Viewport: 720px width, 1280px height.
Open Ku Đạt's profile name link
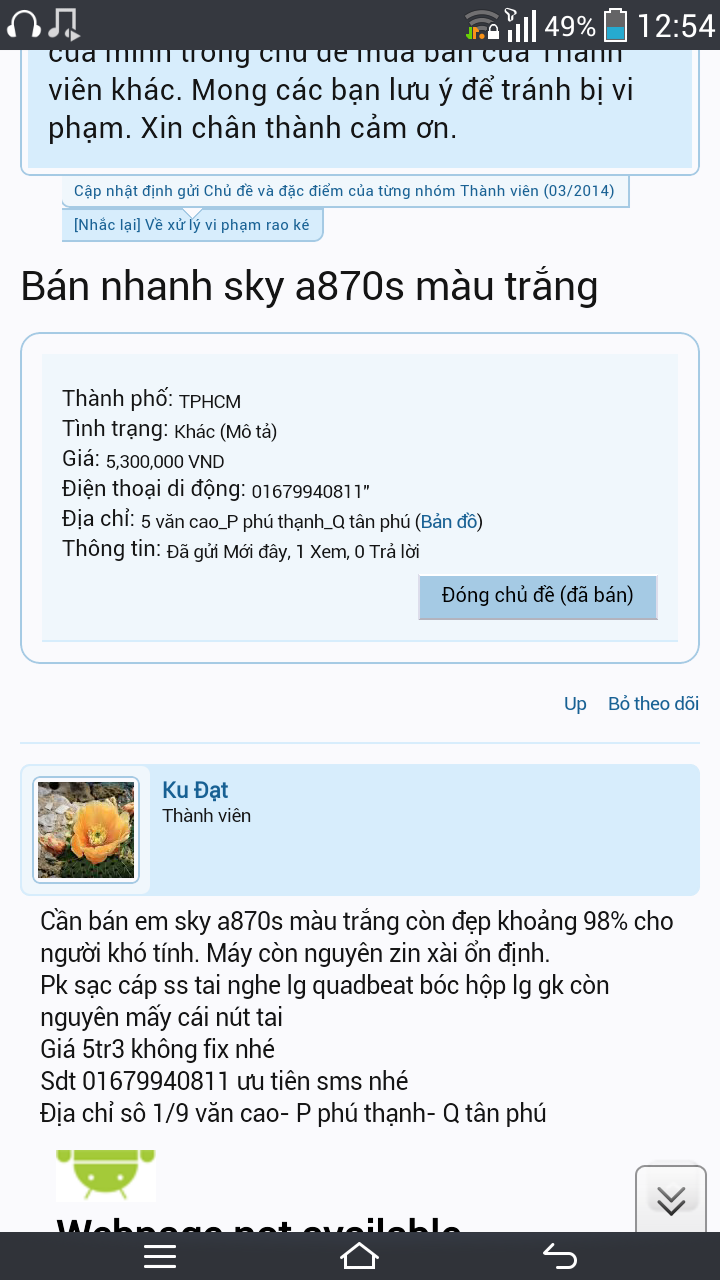point(196,790)
